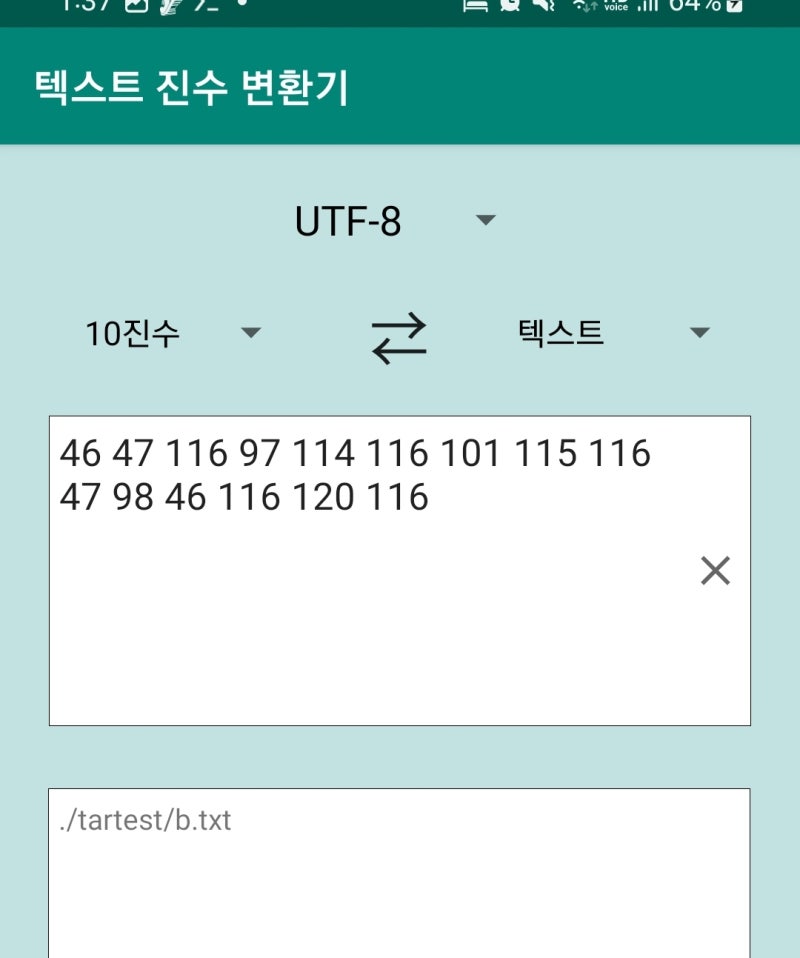
Task: Clear the input text with the X button
Action: pos(715,571)
